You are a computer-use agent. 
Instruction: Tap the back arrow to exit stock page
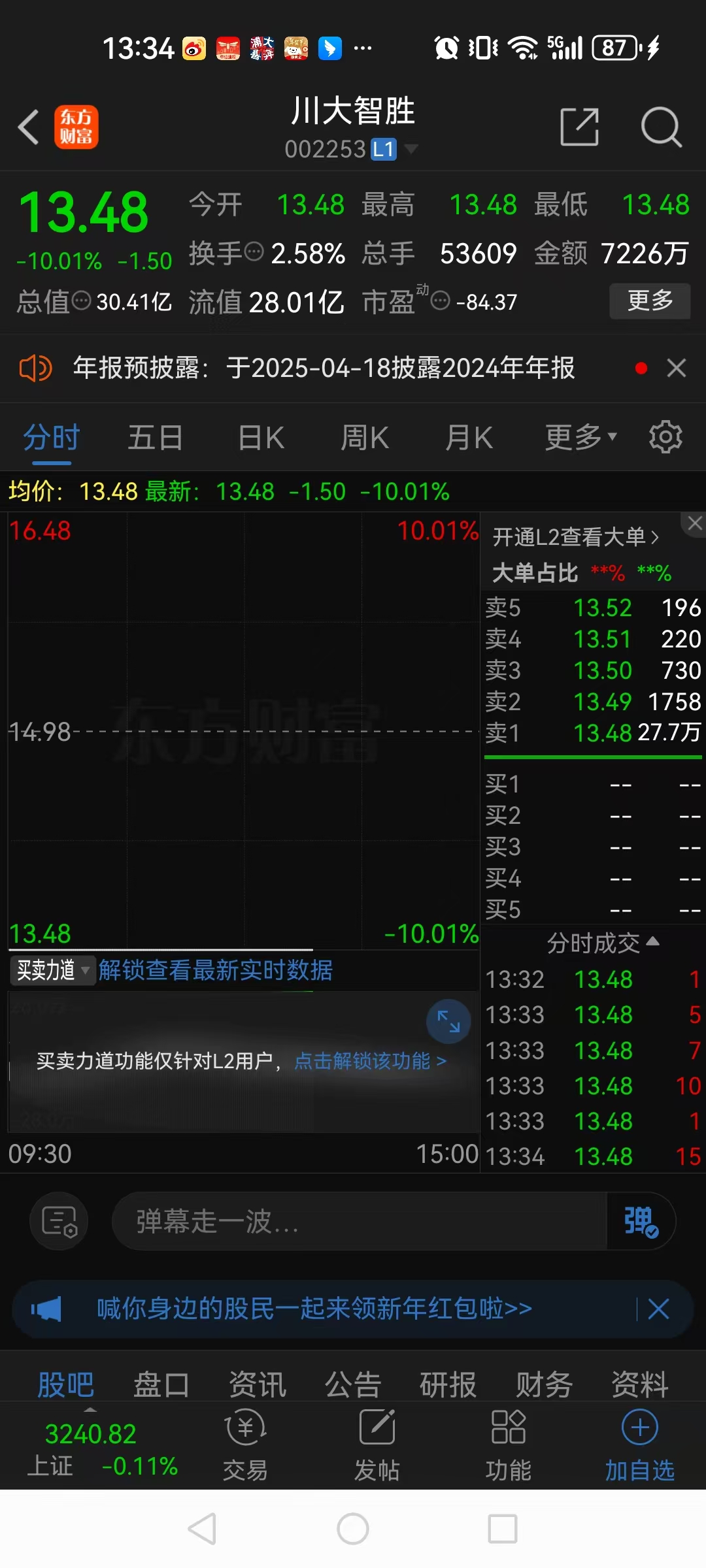28,126
